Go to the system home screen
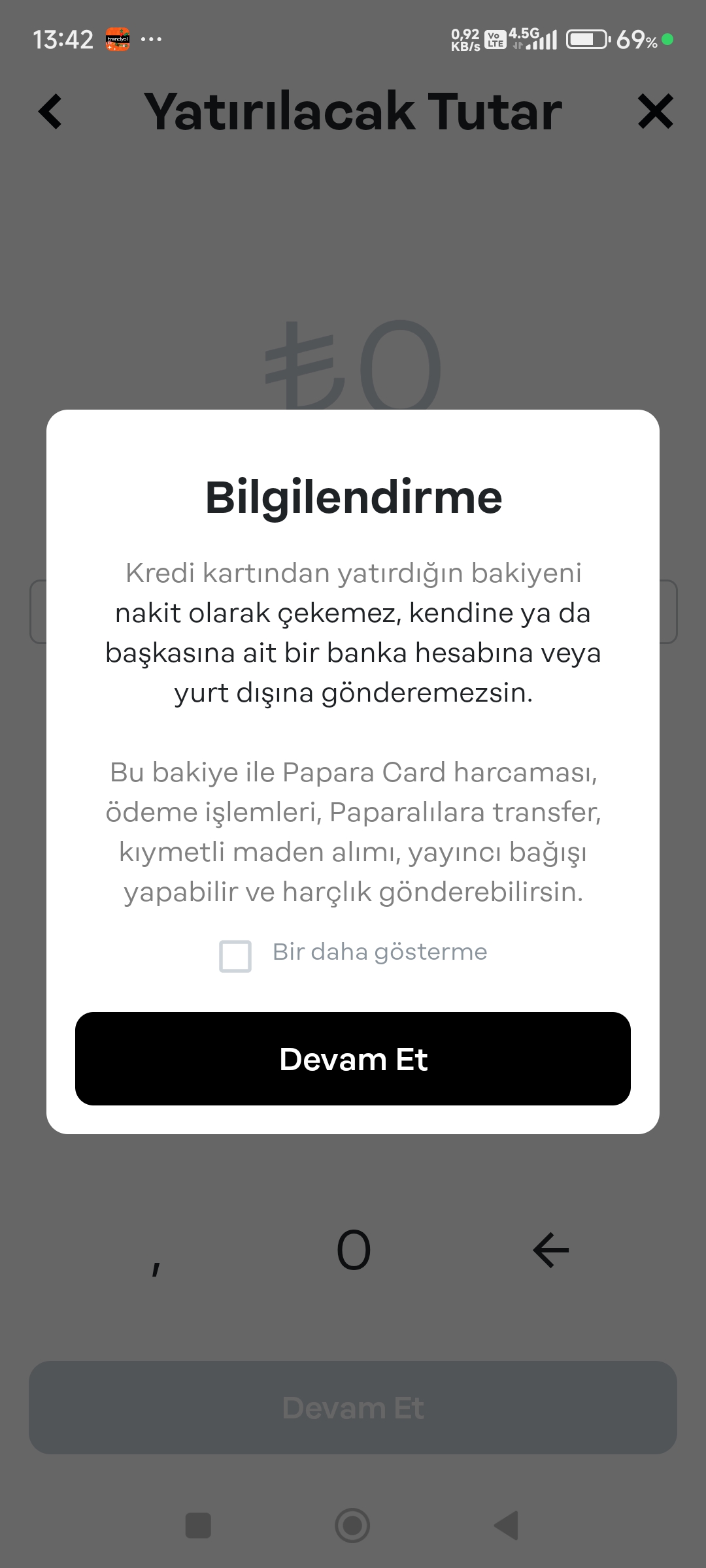The image size is (706, 1568). pos(352,1526)
